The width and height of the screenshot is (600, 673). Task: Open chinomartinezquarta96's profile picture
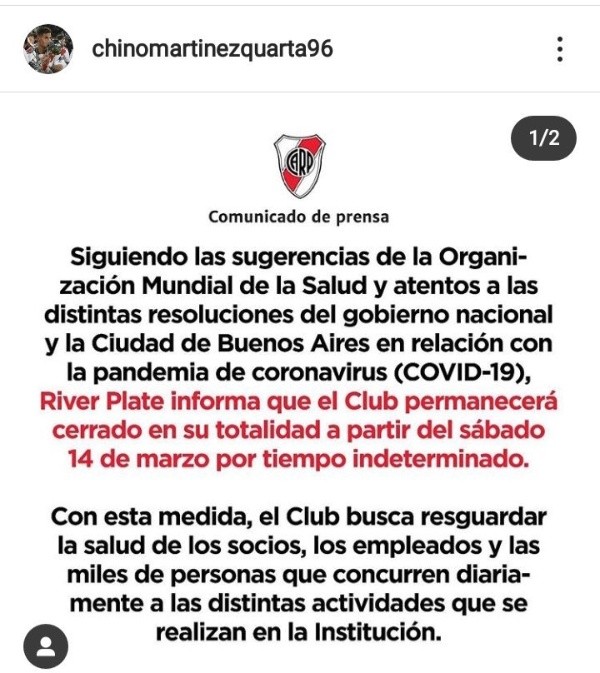[x=48, y=49]
